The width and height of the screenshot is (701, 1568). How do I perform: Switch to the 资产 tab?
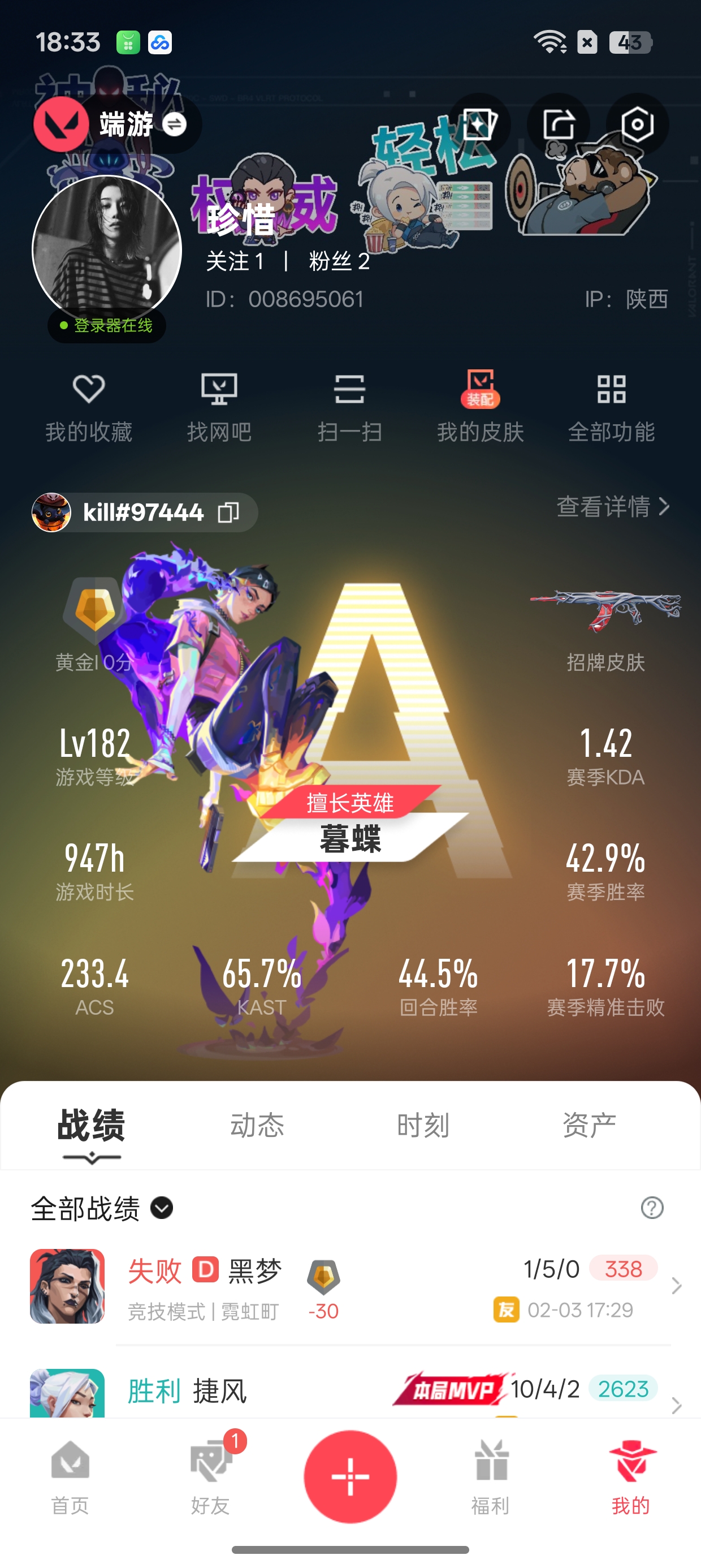point(589,1125)
